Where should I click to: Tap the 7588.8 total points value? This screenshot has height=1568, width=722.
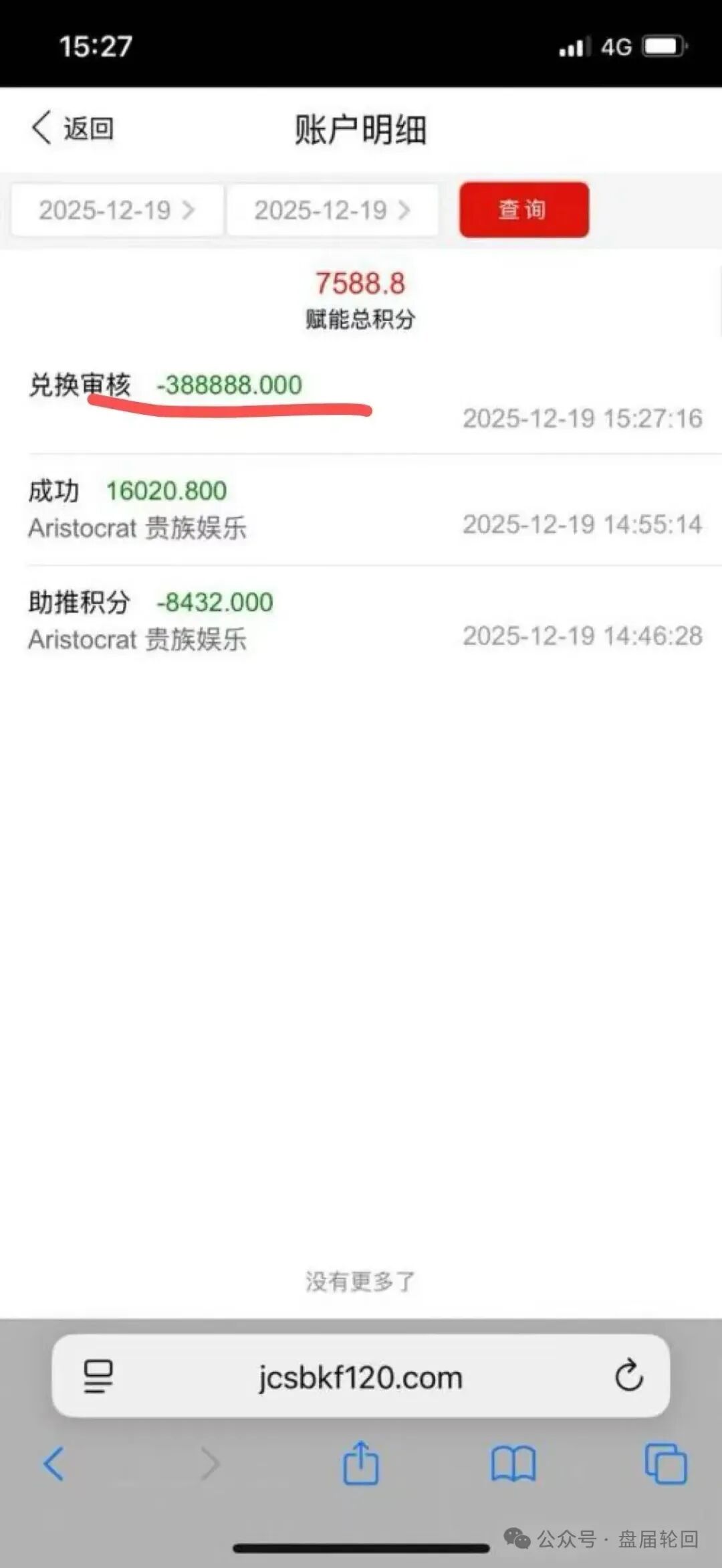(x=359, y=283)
